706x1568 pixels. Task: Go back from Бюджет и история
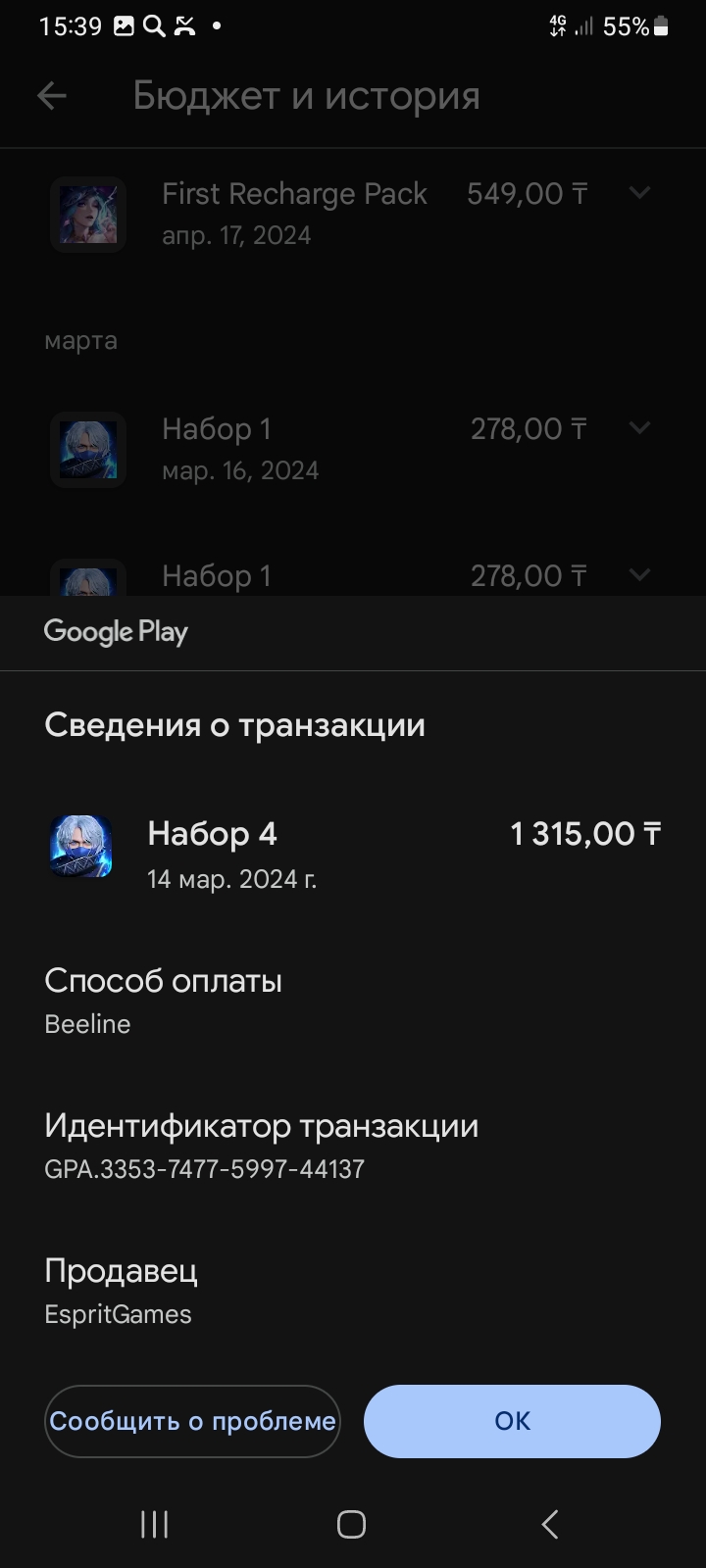(51, 96)
